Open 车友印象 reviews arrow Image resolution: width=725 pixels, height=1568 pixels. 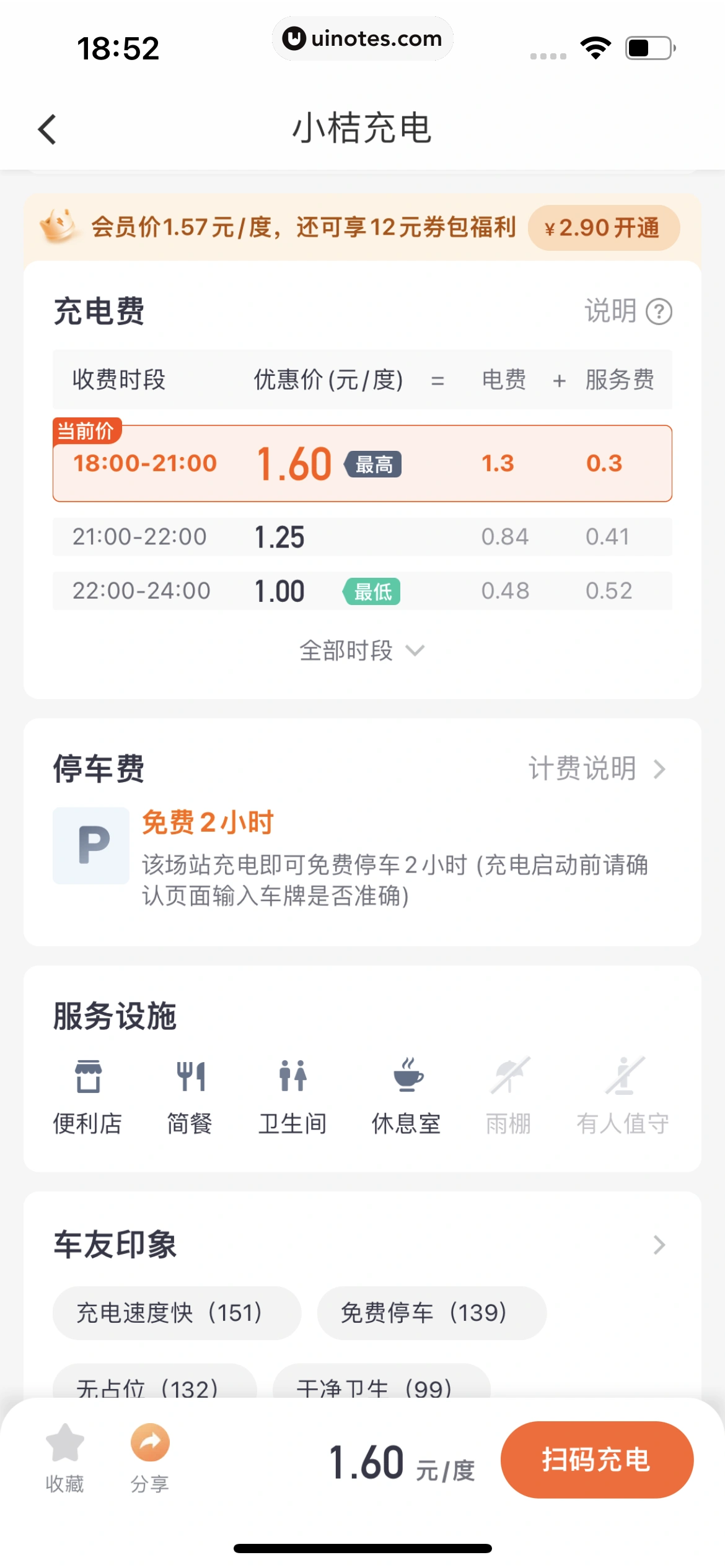click(659, 1245)
